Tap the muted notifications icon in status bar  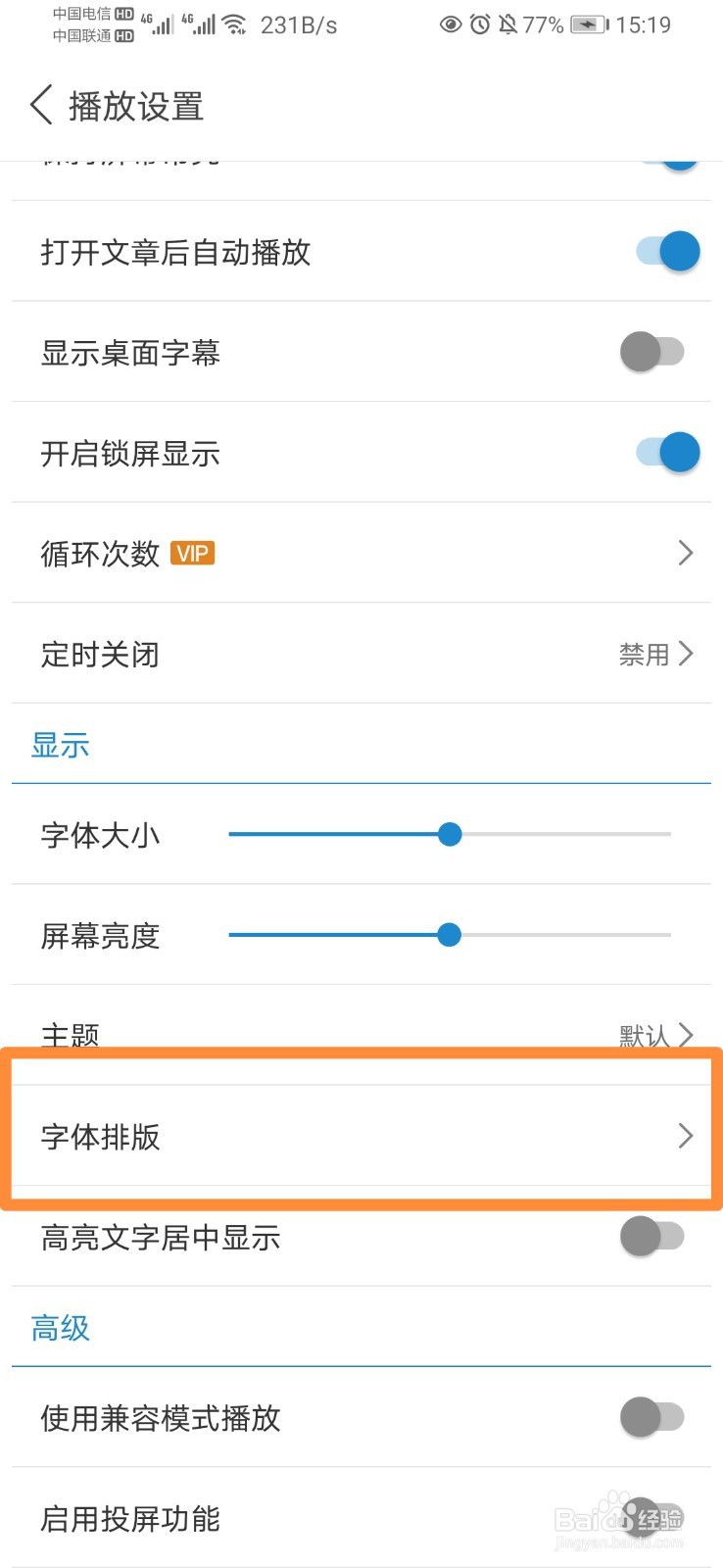click(508, 24)
